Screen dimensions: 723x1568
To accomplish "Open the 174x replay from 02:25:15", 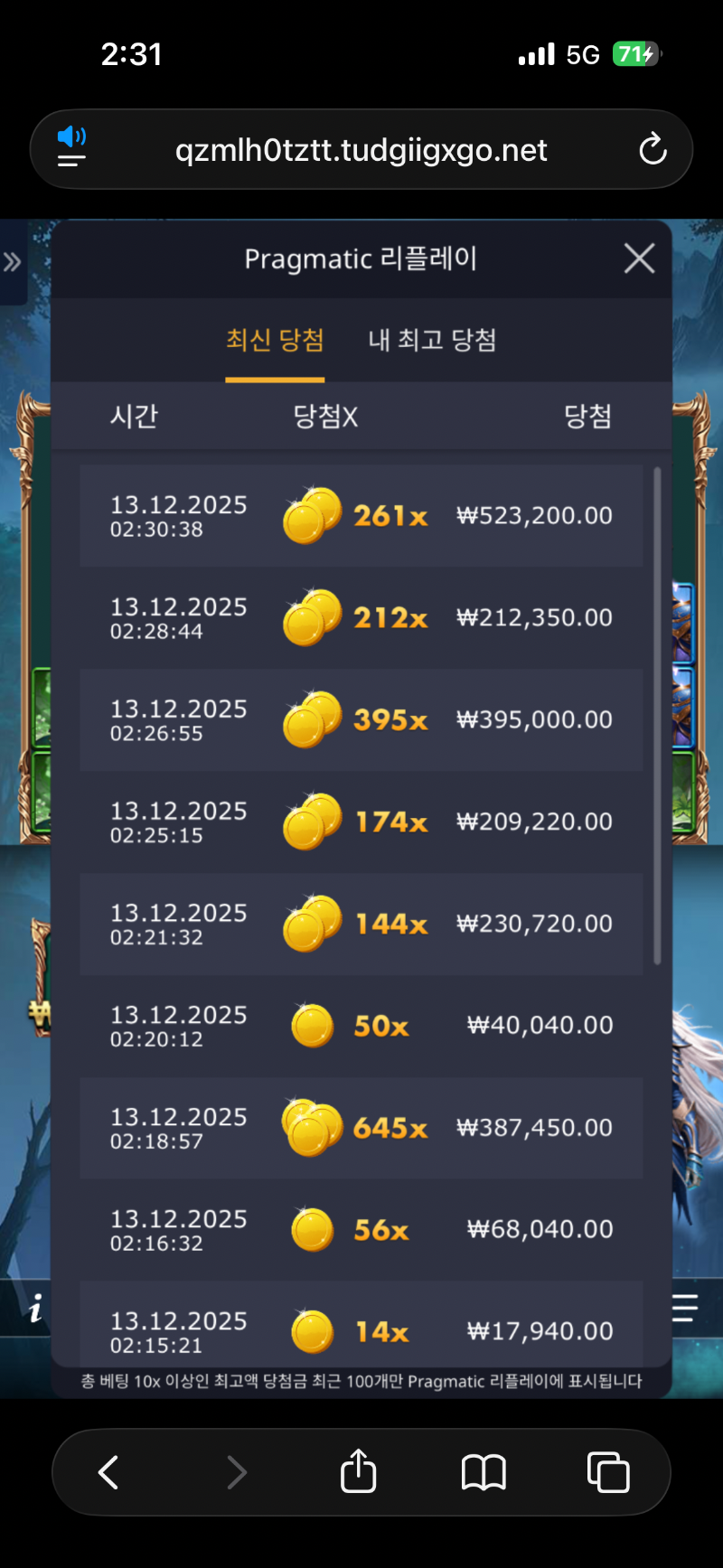I will click(361, 822).
